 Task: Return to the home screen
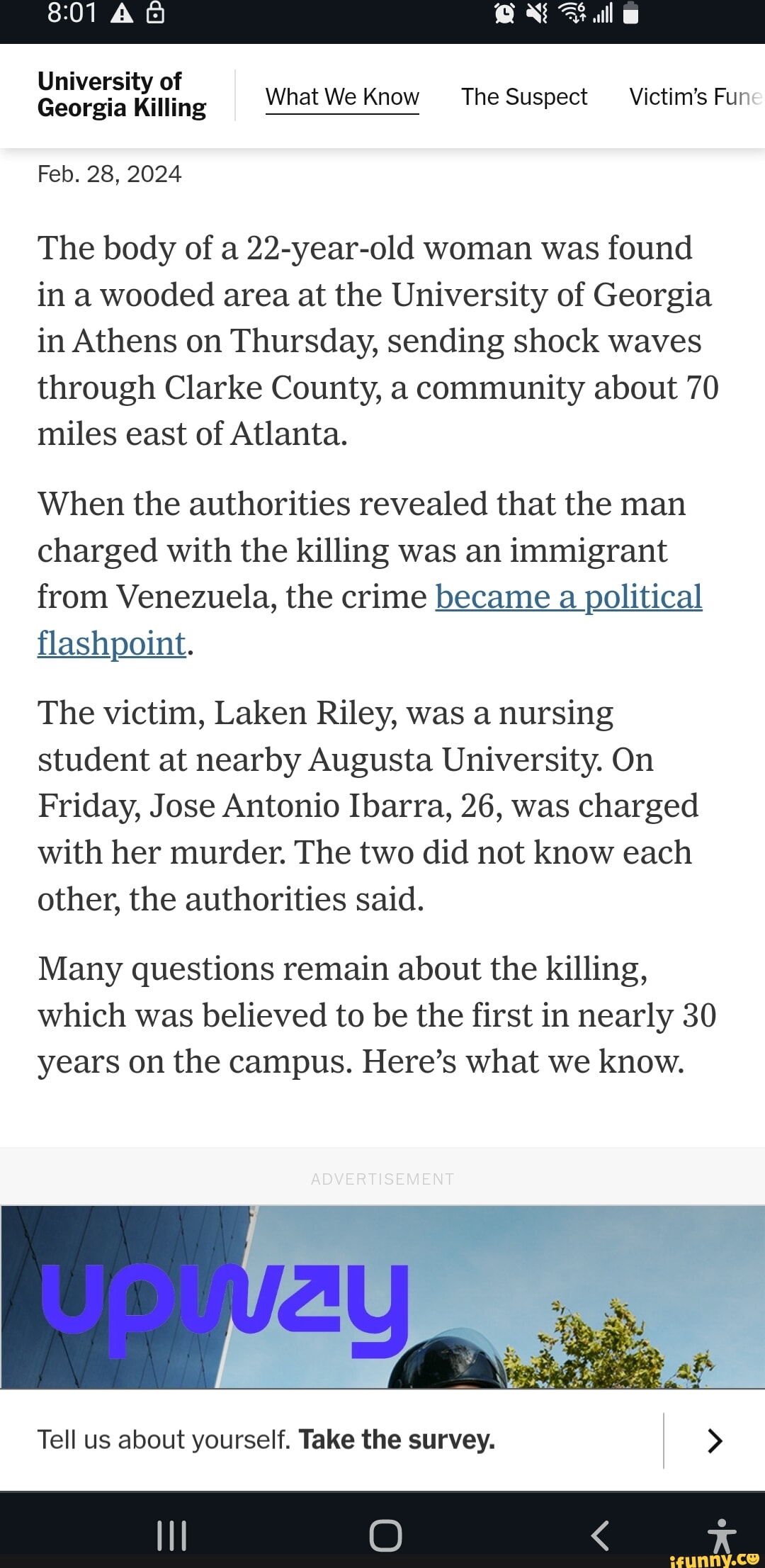click(x=385, y=1536)
